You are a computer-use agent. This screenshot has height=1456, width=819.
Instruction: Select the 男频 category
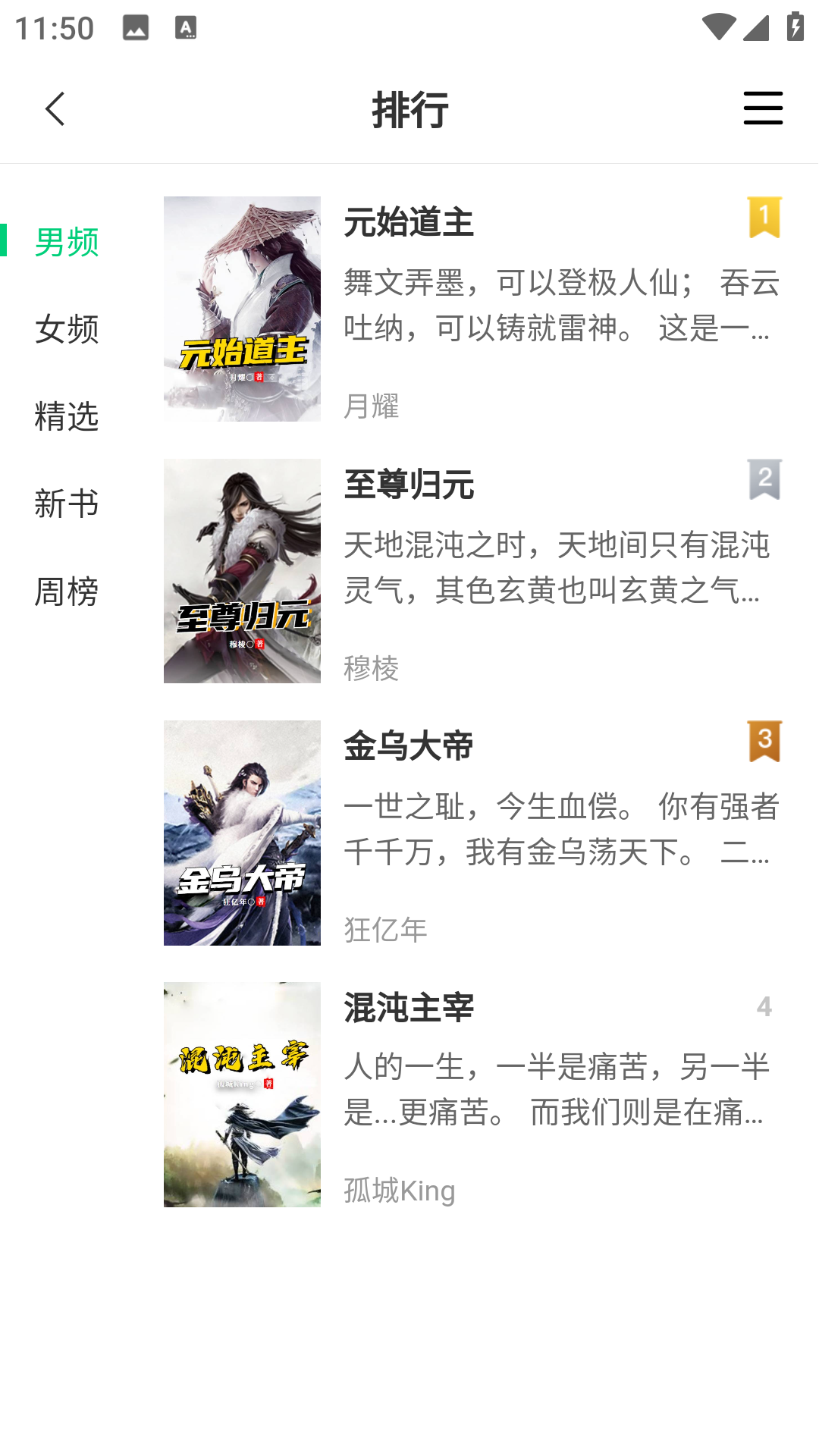67,242
